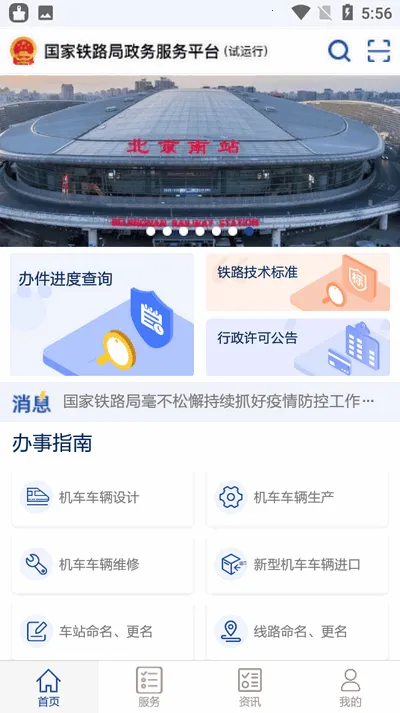
Task: Open 办件进度查询 card
Action: pyautogui.click(x=102, y=315)
